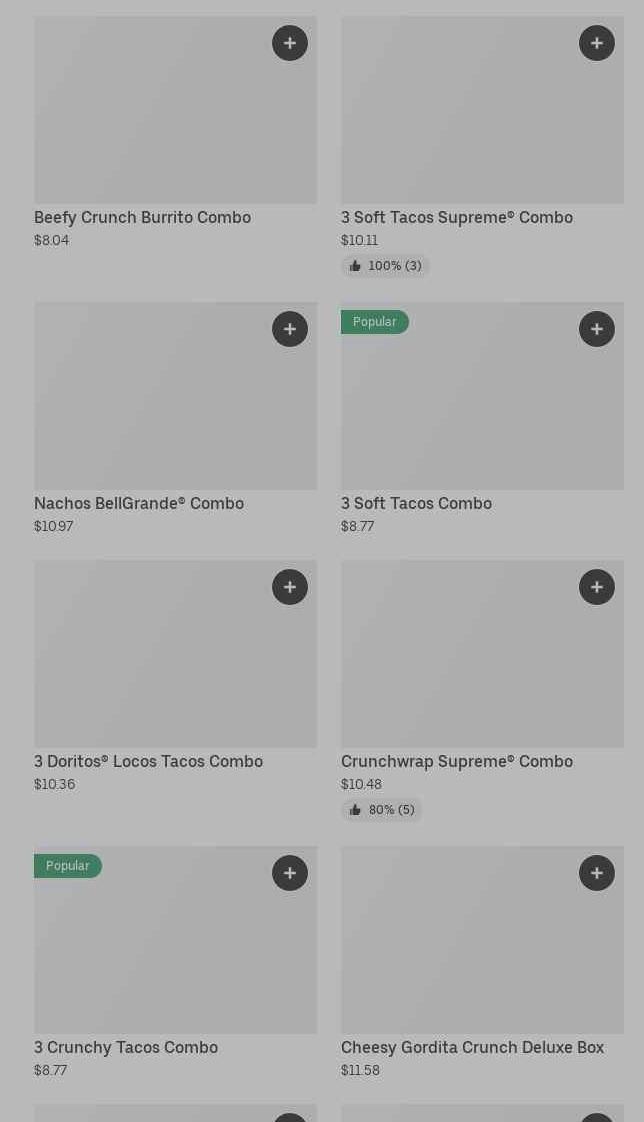The image size is (644, 1122).
Task: Add Beefy Crunch Burrito Combo to cart
Action: pos(290,43)
